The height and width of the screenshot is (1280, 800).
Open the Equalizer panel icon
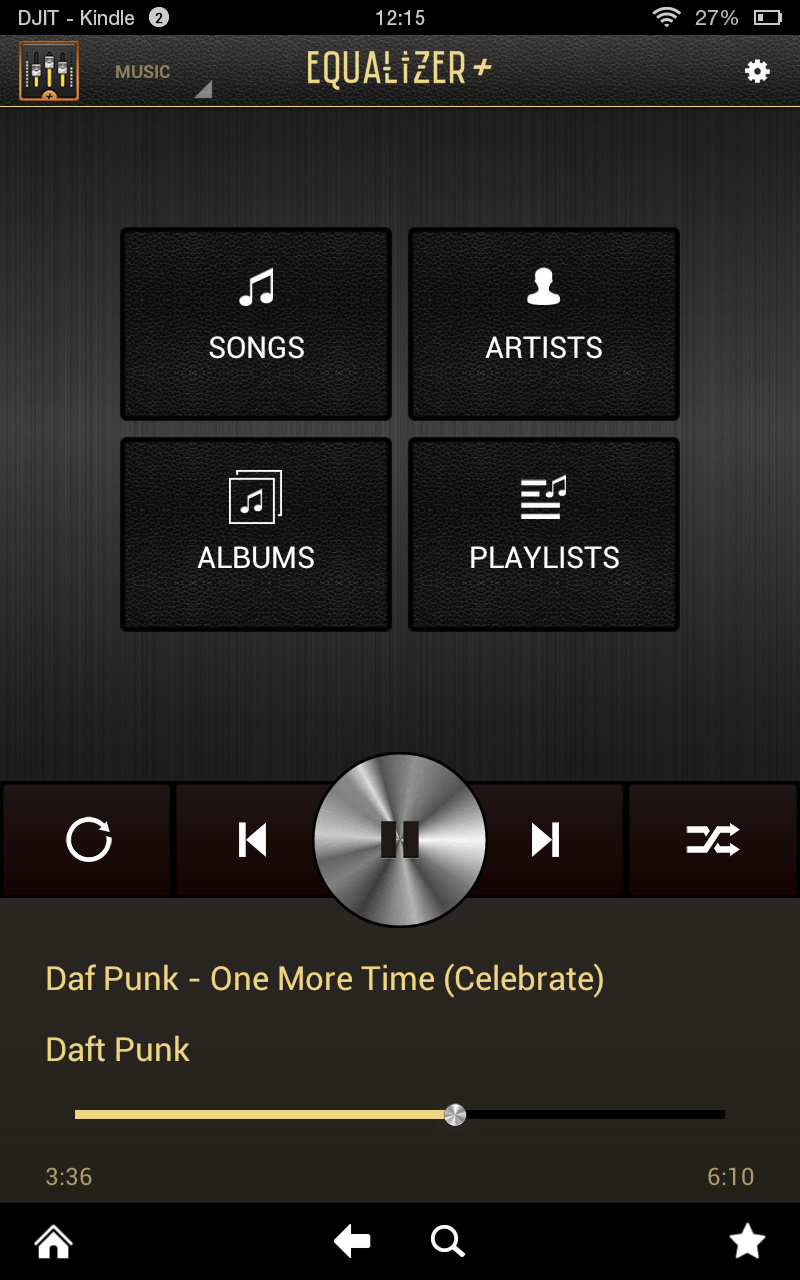click(x=48, y=70)
